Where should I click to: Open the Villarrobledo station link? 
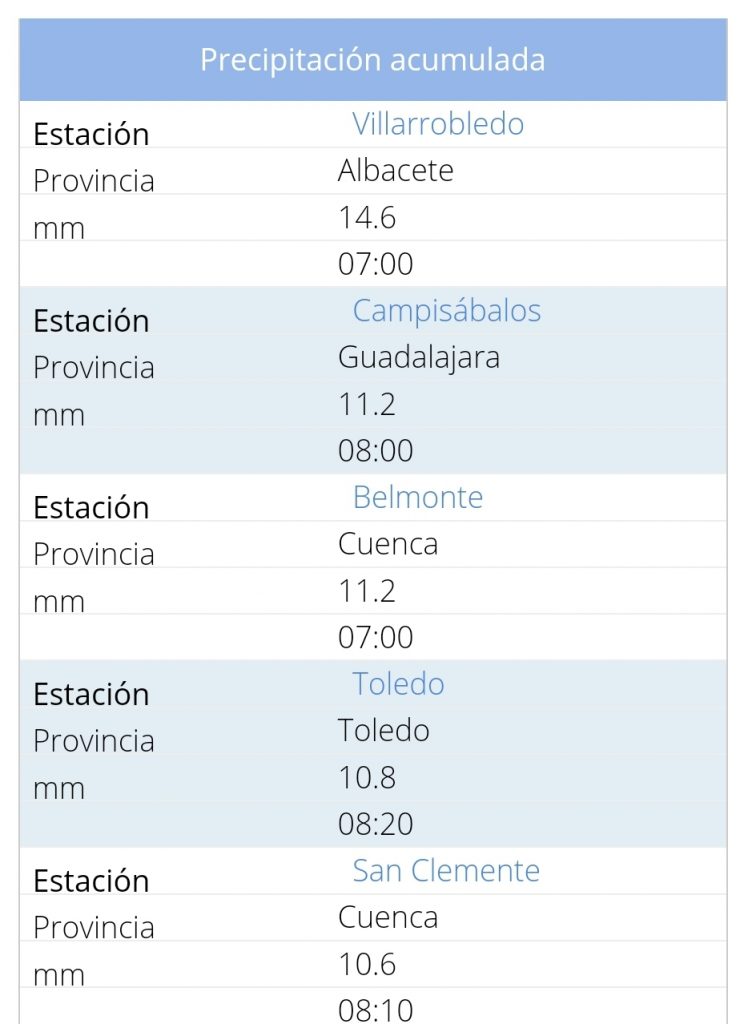pos(438,125)
